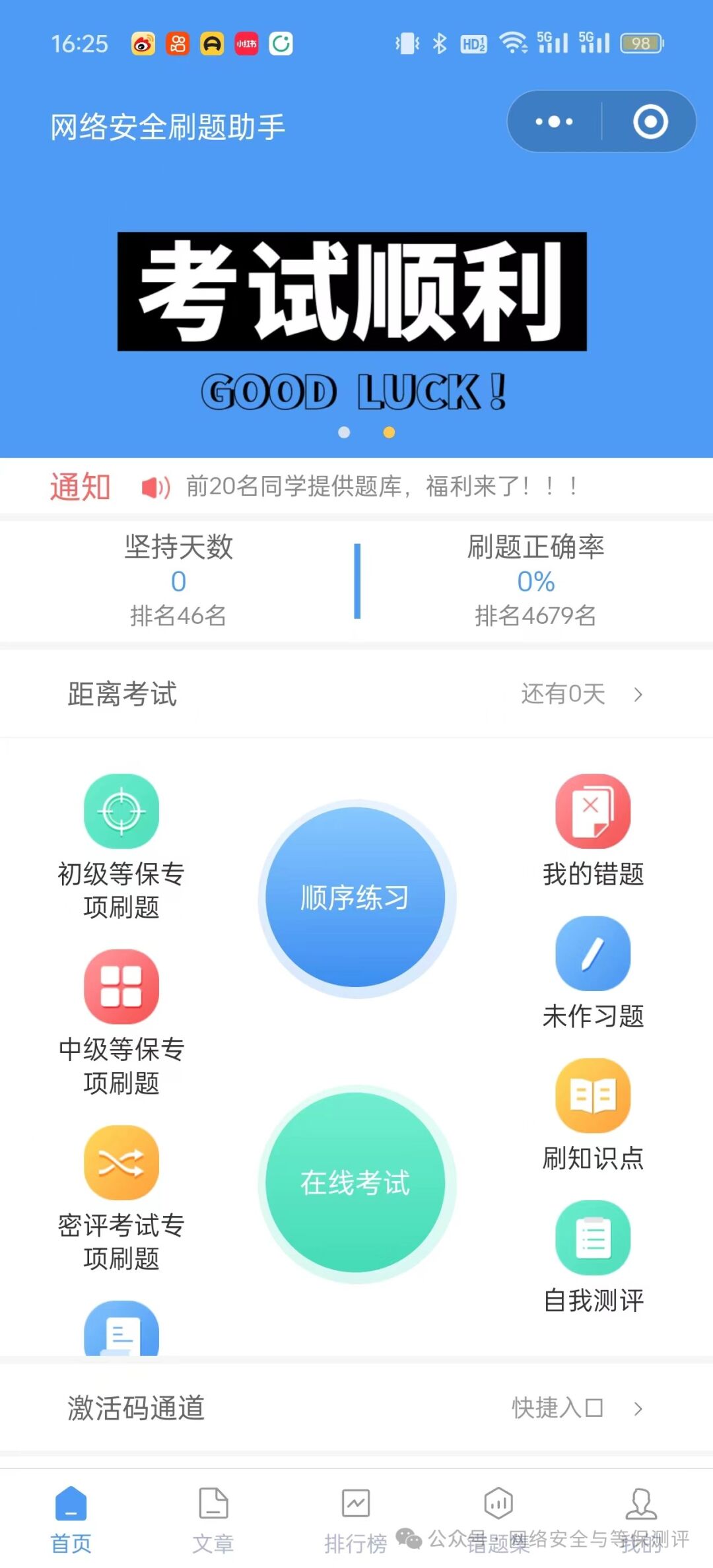Open the mini-program options via the three-dot icon

553,121
